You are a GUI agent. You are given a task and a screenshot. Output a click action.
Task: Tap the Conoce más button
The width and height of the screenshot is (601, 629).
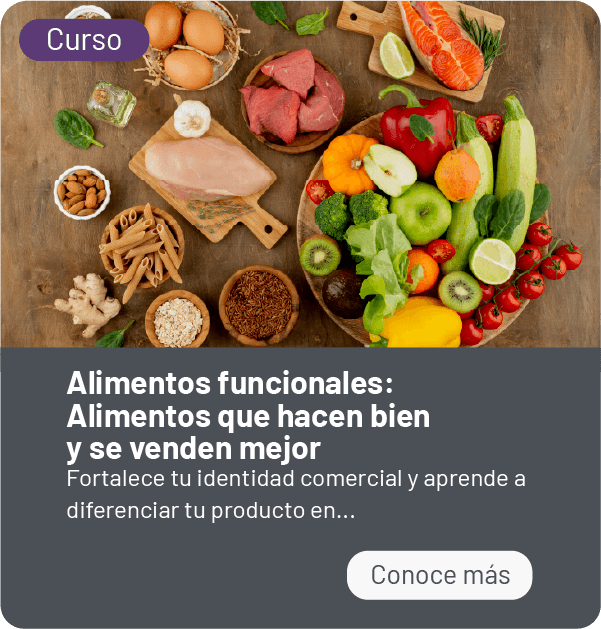click(x=439, y=575)
